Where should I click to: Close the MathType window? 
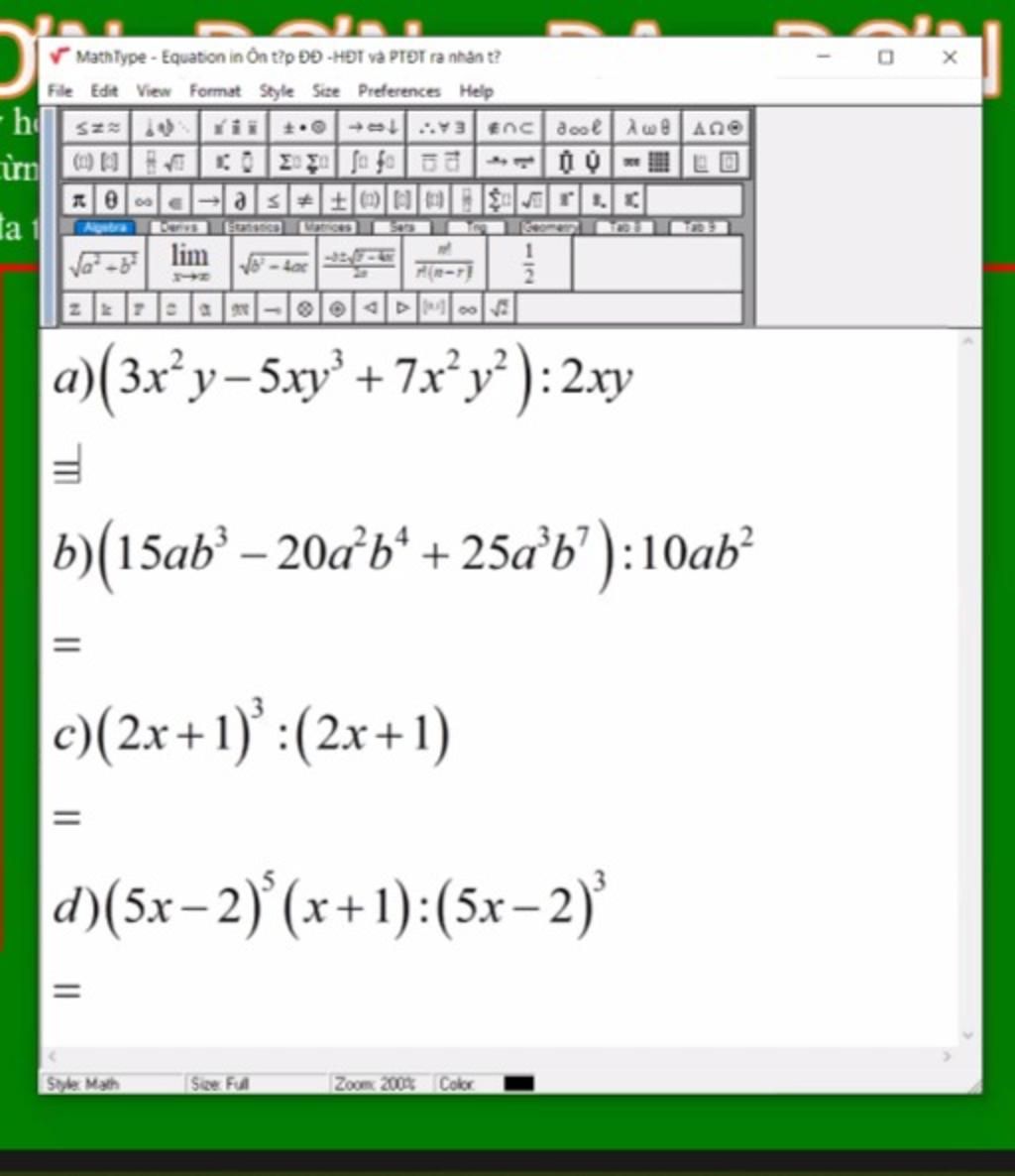[950, 58]
